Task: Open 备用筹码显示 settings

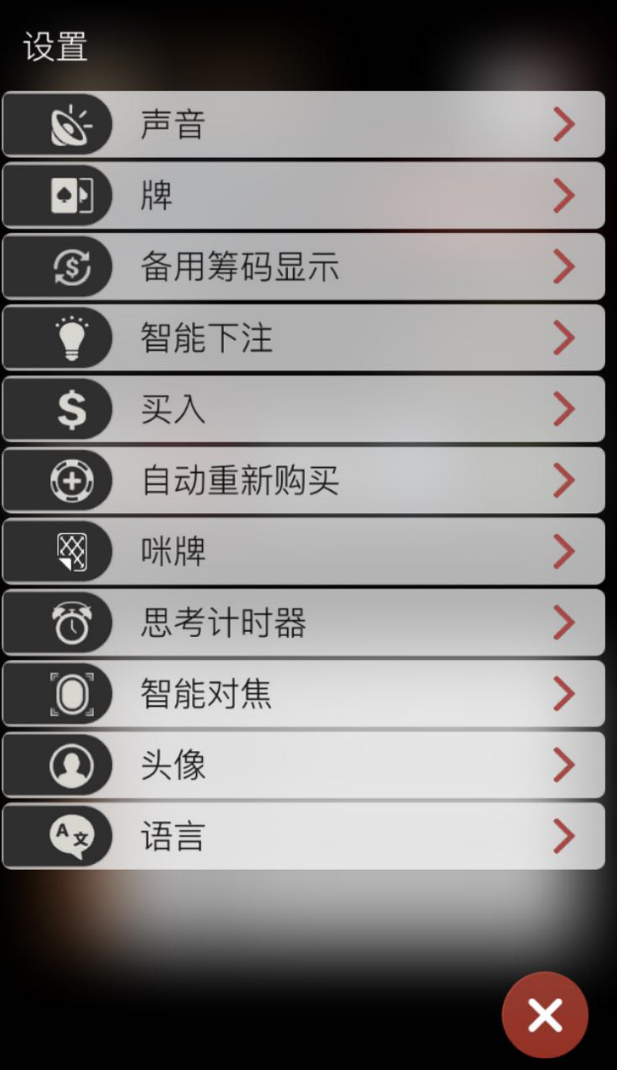Action: pyautogui.click(x=303, y=267)
